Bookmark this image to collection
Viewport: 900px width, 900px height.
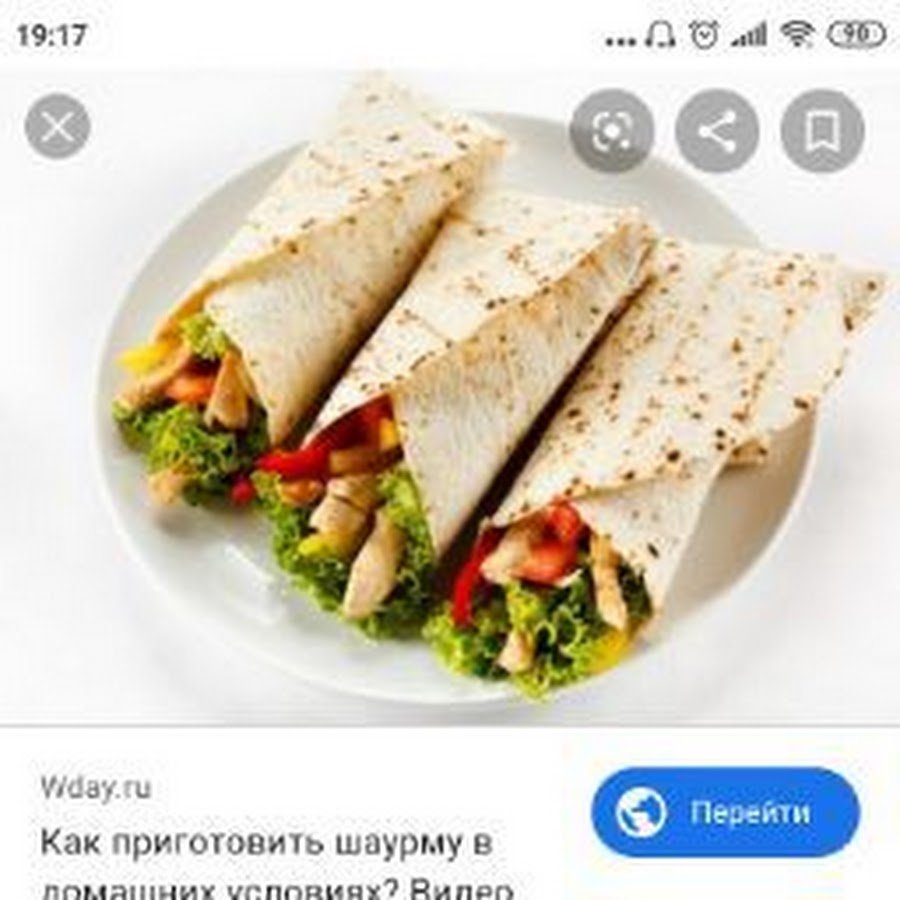(821, 131)
